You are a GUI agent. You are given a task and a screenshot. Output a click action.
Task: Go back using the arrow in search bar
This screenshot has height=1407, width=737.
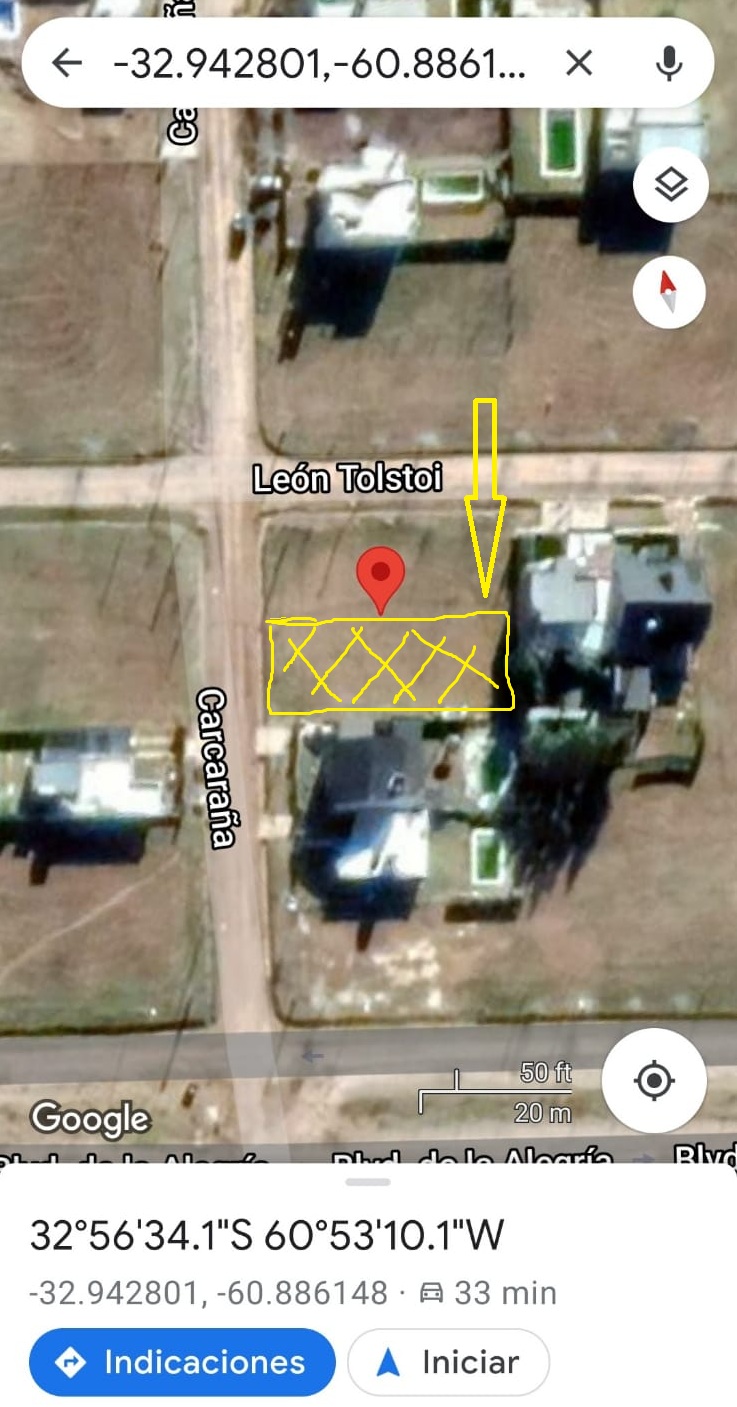(x=67, y=64)
